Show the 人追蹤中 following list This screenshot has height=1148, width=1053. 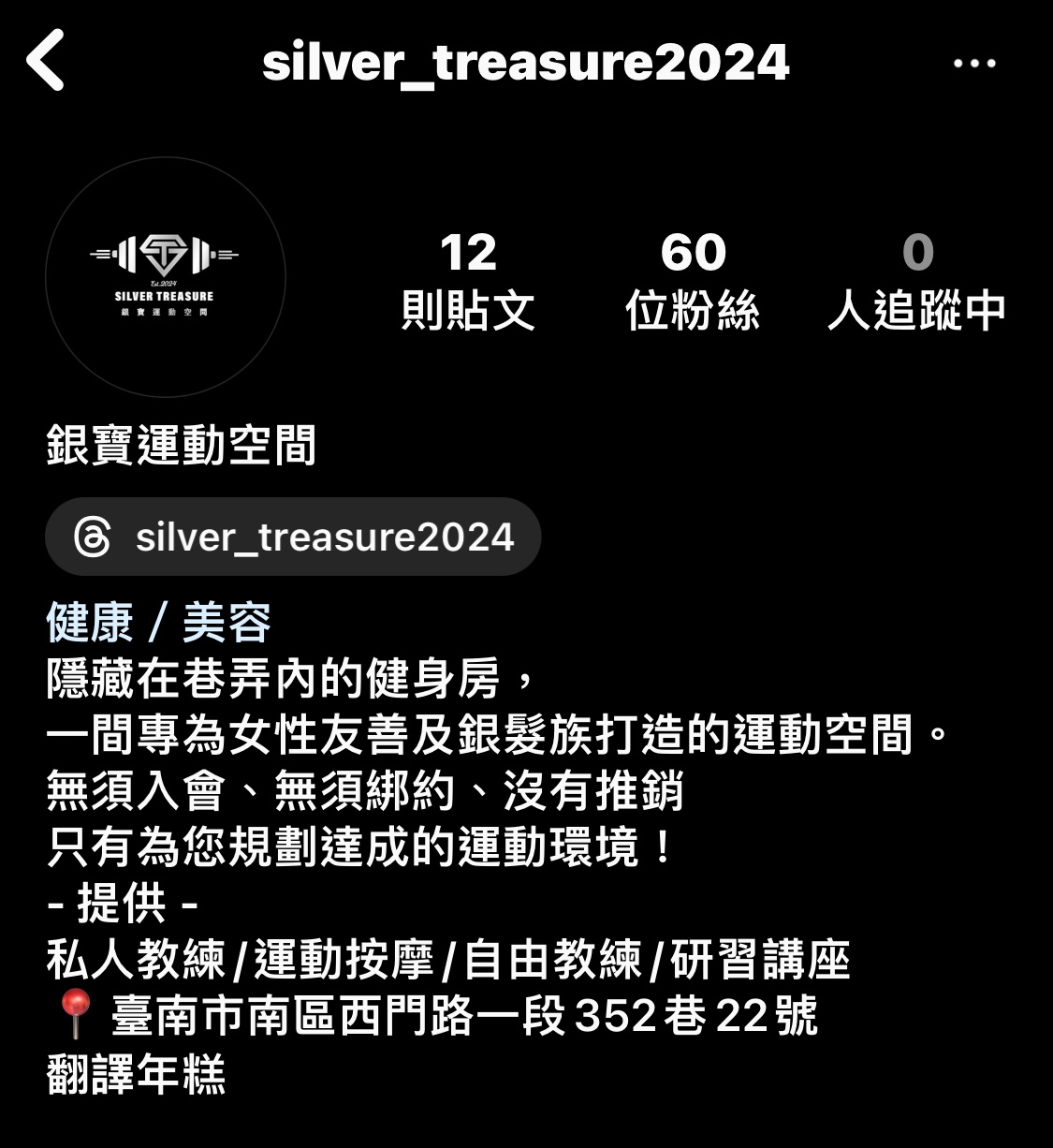pos(916,281)
